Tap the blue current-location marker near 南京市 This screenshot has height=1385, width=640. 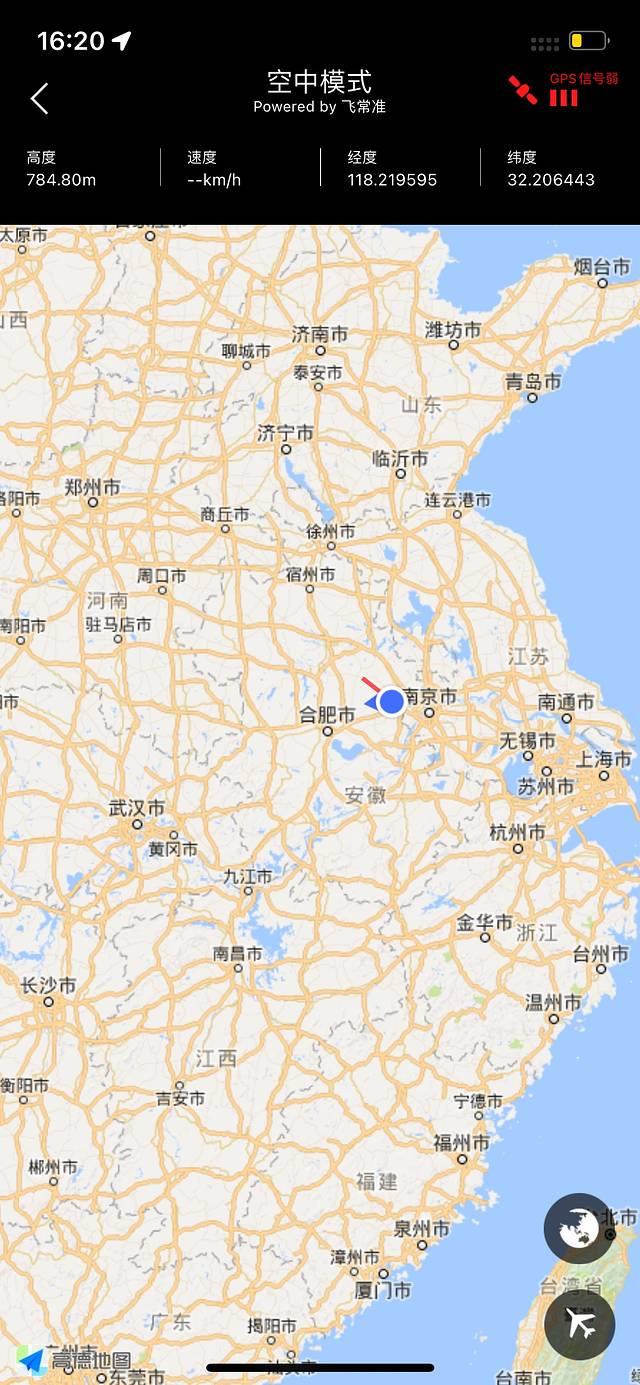392,701
